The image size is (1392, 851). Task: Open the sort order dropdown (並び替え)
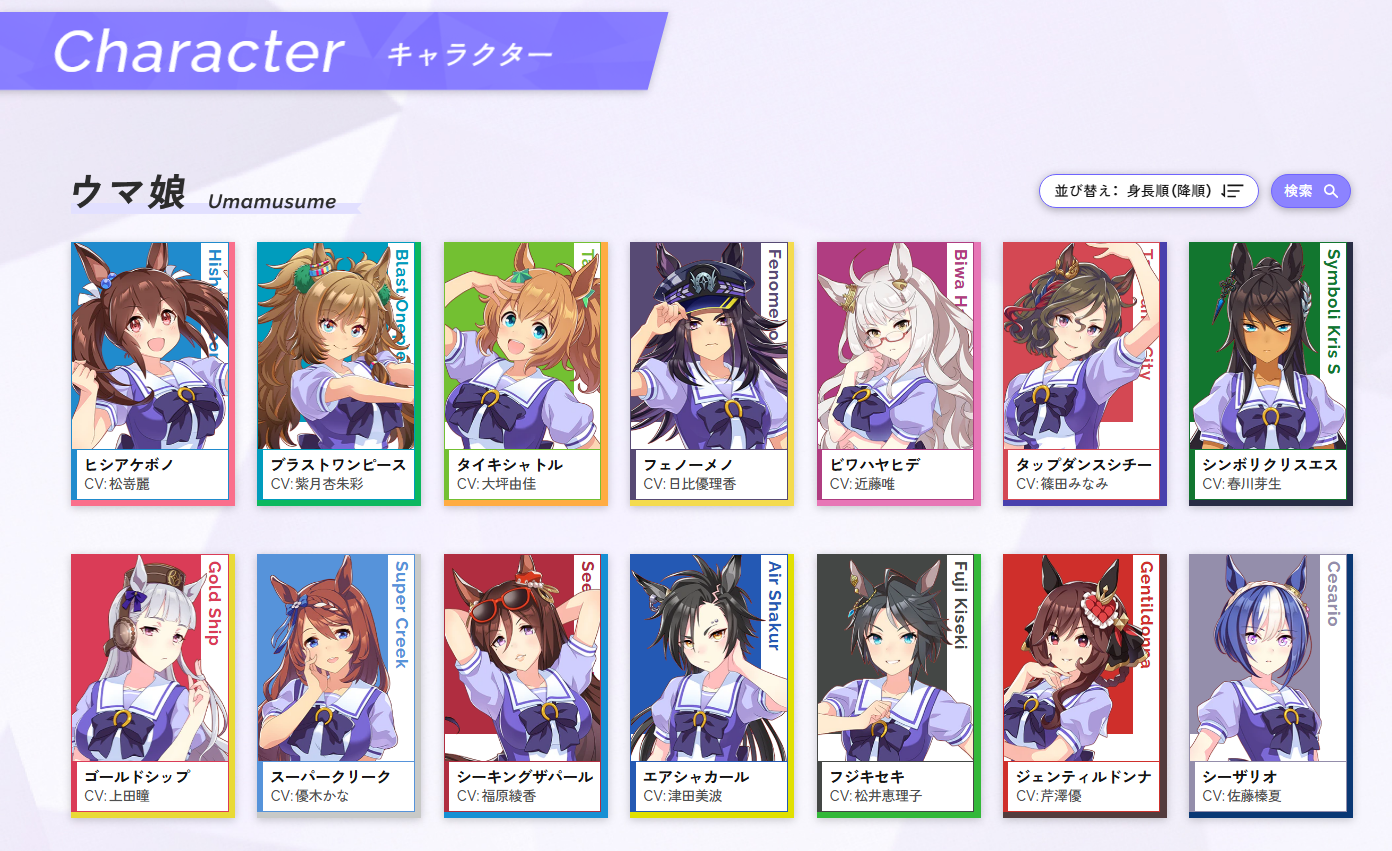1148,191
